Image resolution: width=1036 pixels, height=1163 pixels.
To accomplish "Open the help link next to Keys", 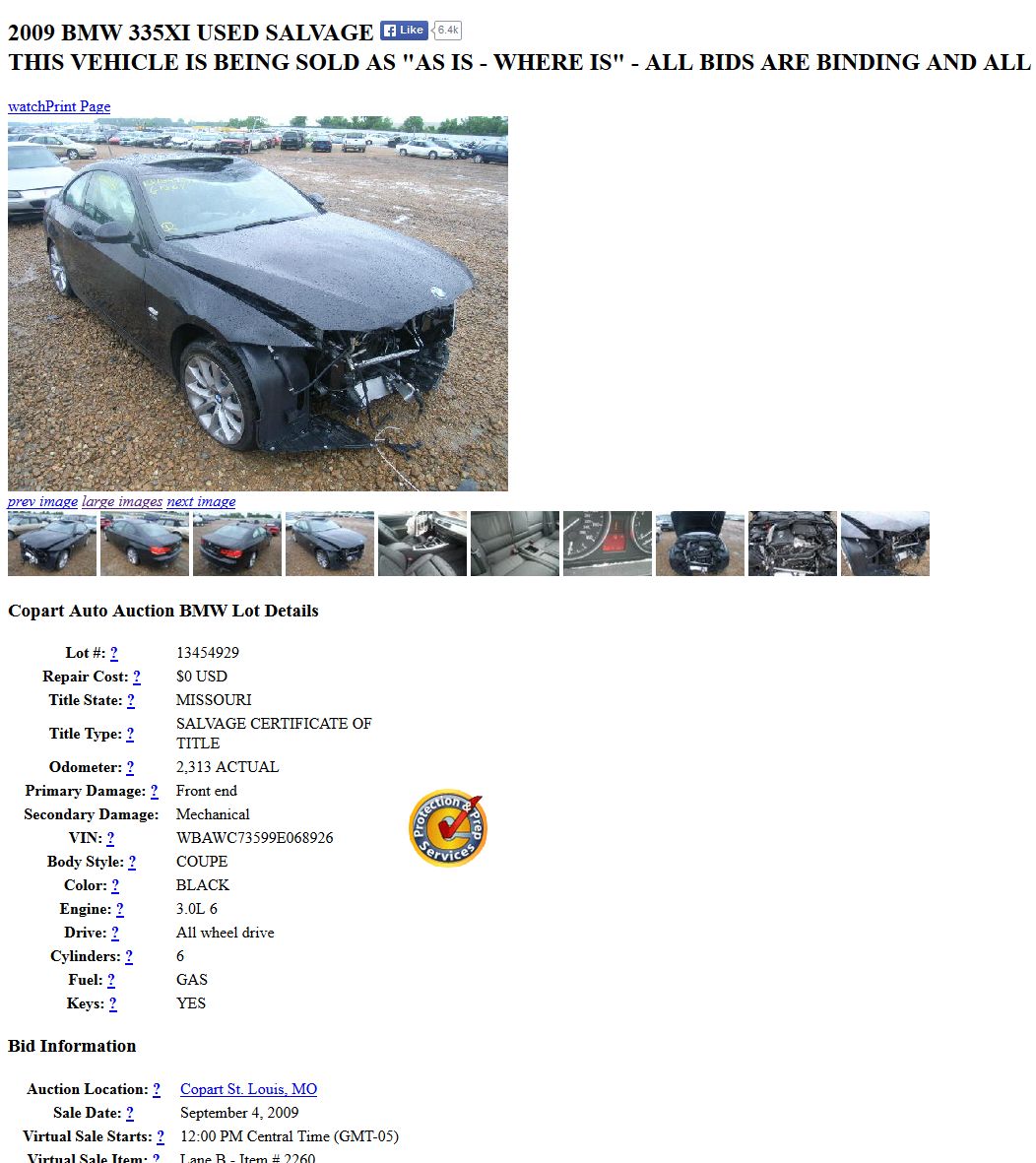I will click(113, 1003).
